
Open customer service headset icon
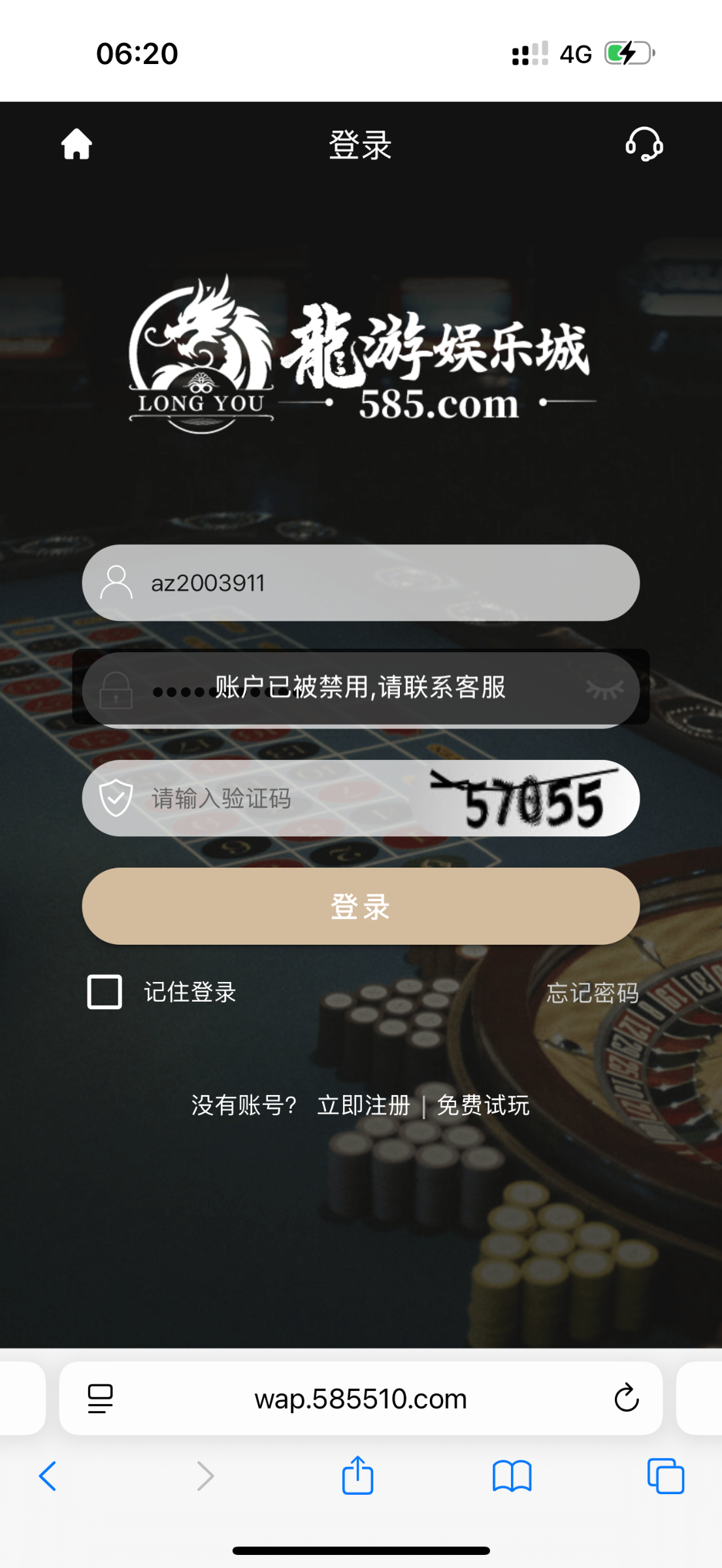point(644,144)
